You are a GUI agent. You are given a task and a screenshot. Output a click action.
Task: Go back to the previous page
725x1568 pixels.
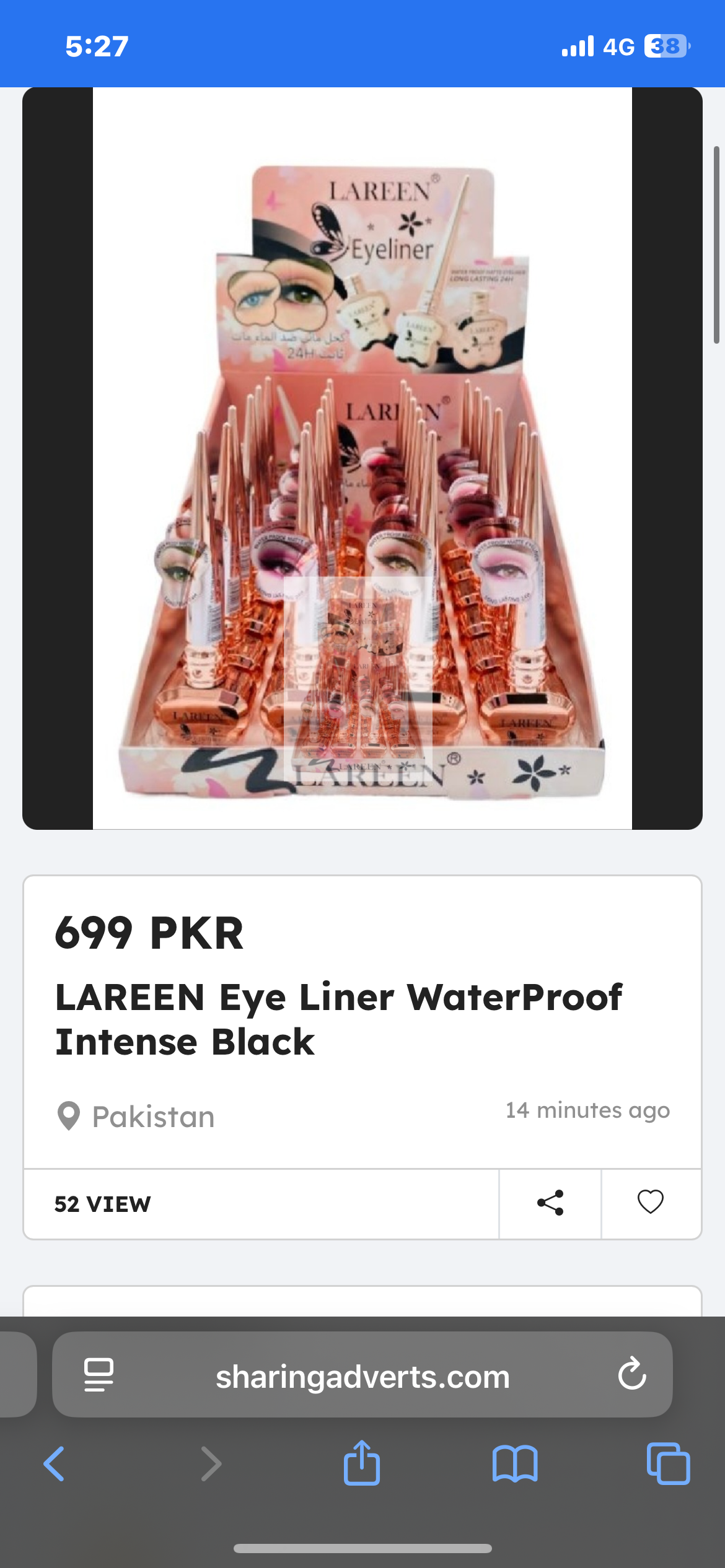click(55, 1464)
